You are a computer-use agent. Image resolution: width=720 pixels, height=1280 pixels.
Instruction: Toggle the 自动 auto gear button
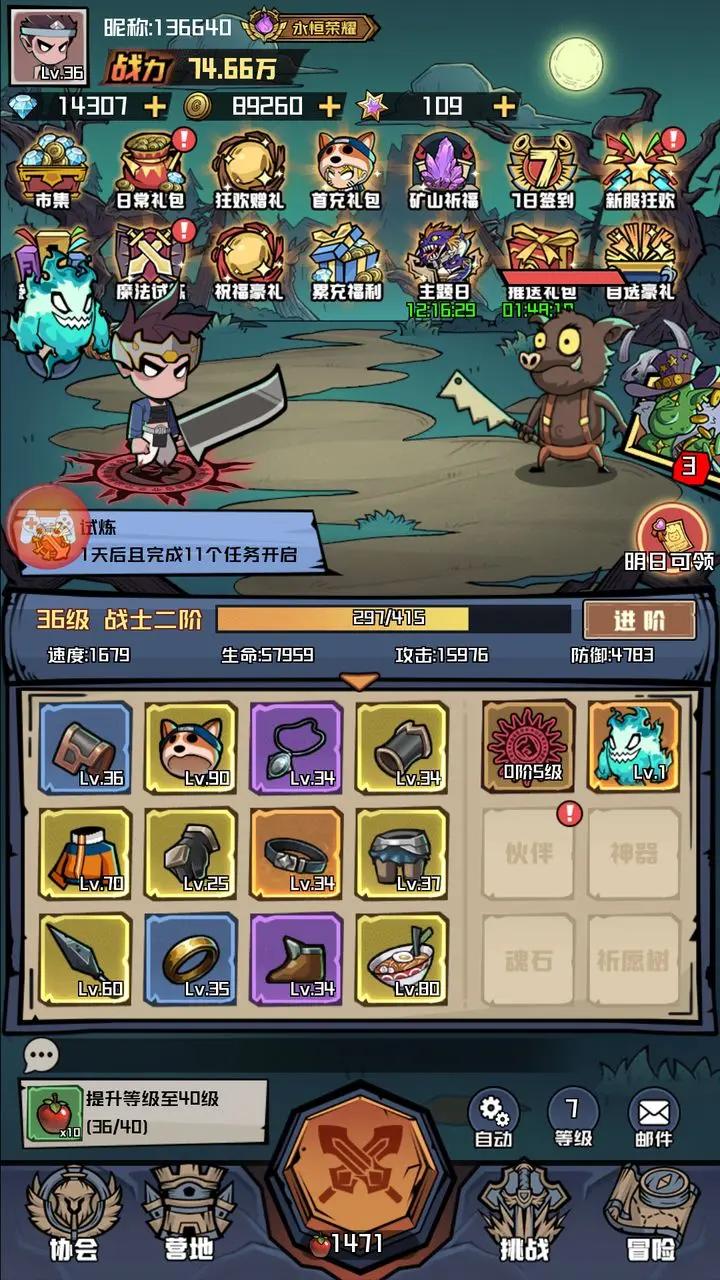point(493,1117)
